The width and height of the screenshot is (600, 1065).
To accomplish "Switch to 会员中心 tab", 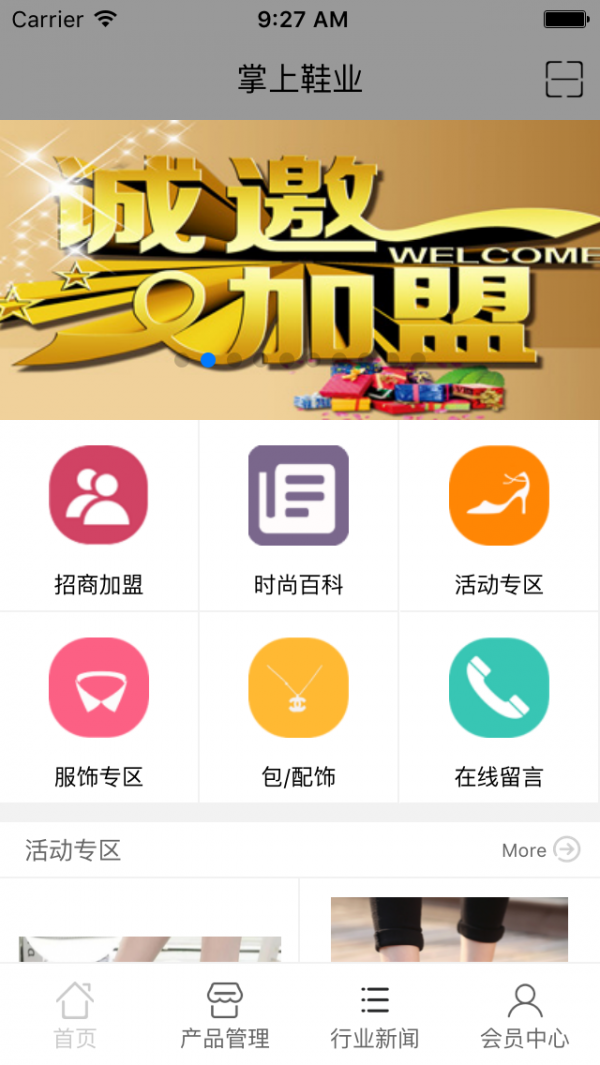I will click(525, 1015).
